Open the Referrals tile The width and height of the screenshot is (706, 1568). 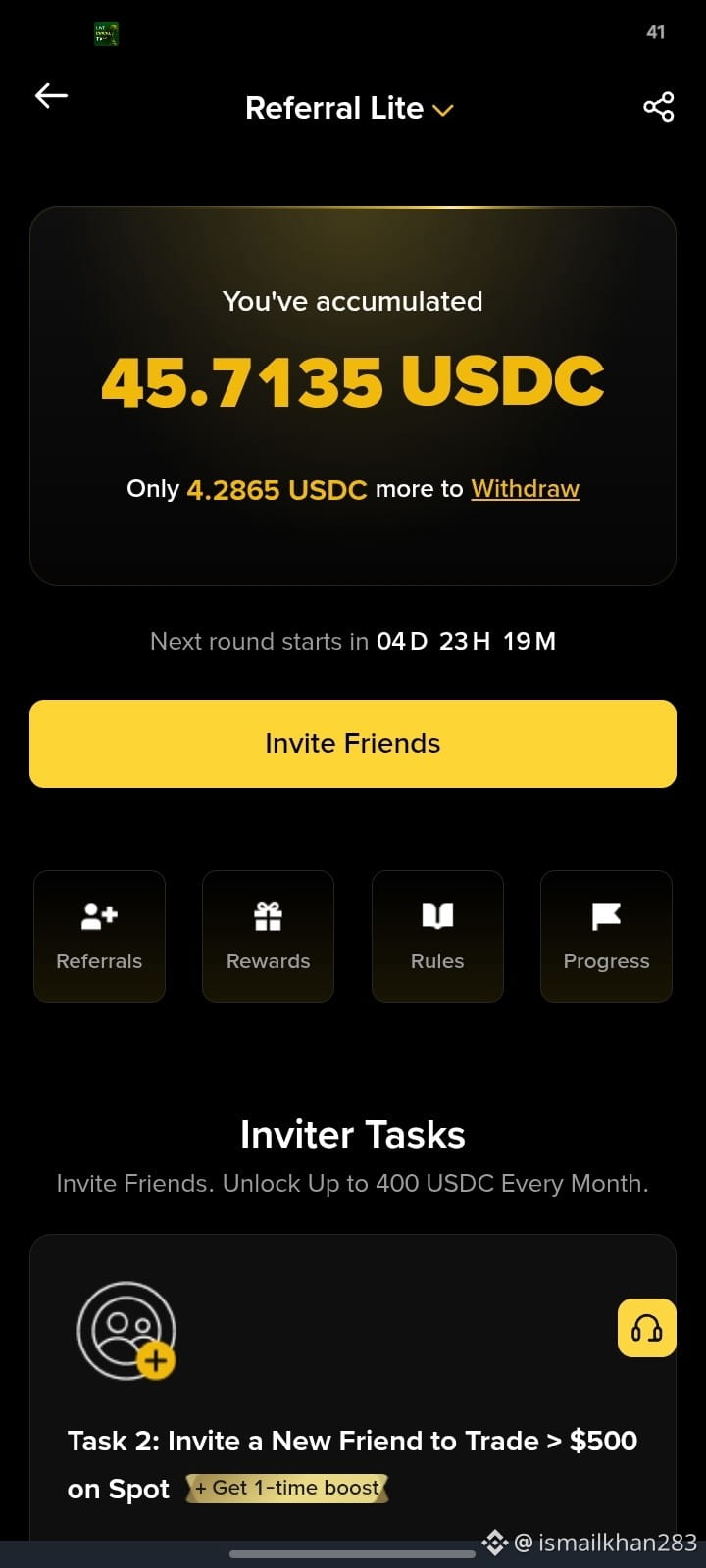[99, 936]
